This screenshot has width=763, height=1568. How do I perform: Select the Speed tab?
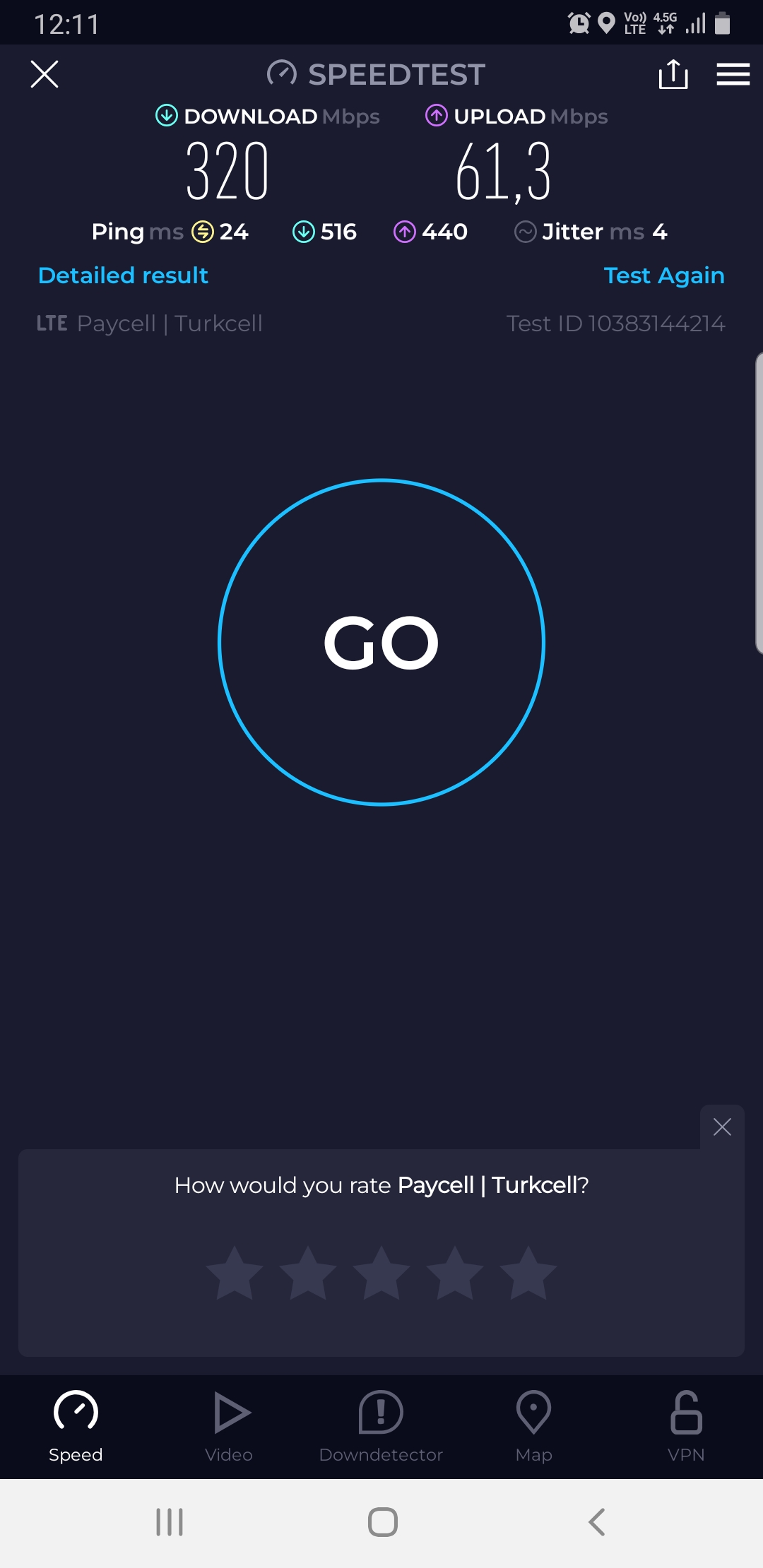(76, 1427)
